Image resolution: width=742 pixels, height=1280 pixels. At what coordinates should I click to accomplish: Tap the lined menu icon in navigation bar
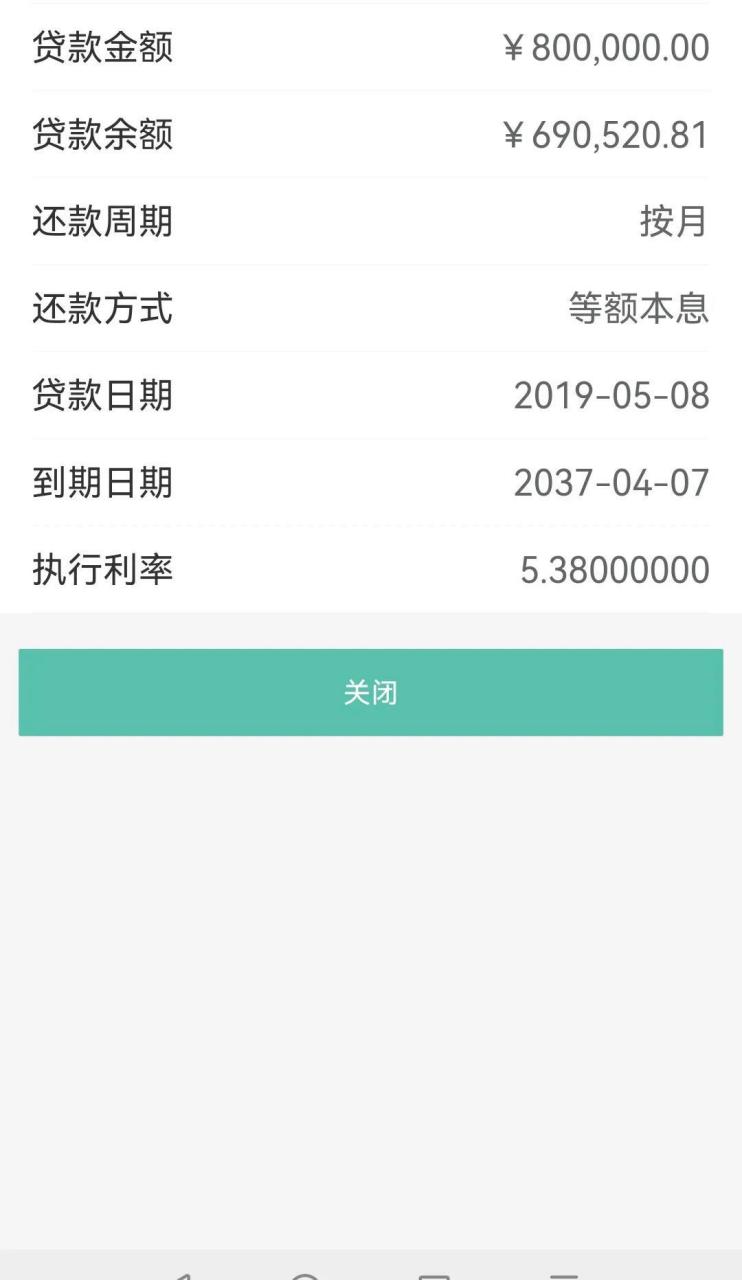click(x=561, y=1275)
